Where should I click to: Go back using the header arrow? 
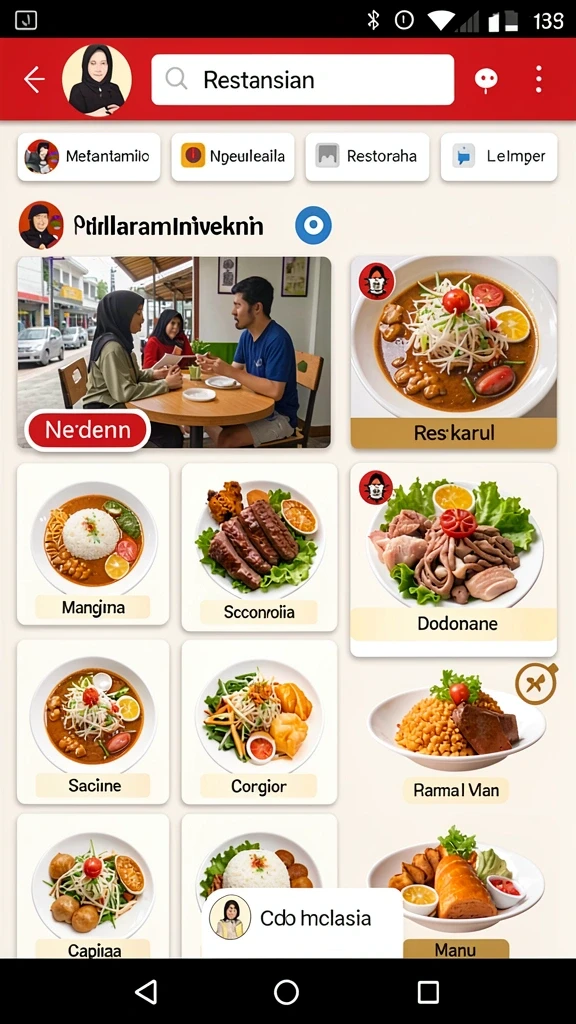click(34, 80)
